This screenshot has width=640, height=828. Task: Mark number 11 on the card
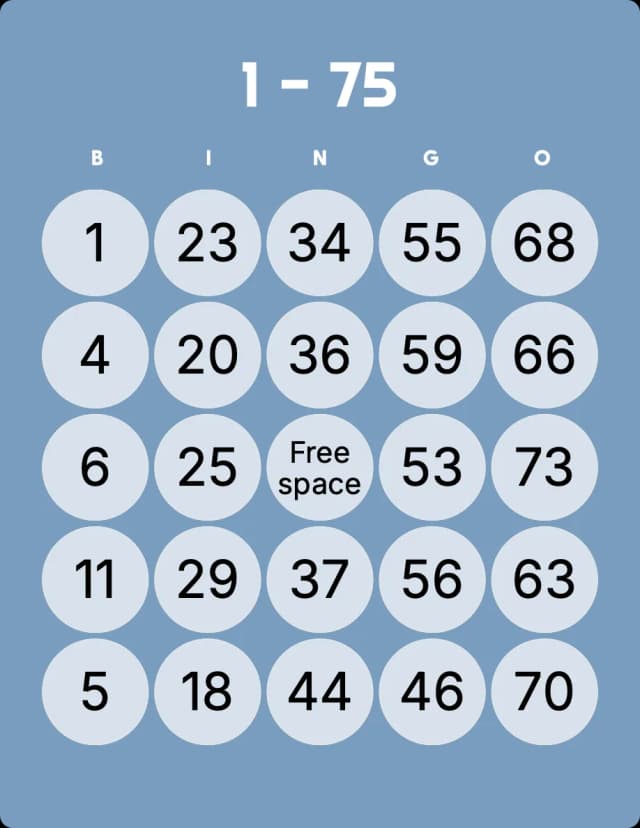pyautogui.click(x=95, y=579)
